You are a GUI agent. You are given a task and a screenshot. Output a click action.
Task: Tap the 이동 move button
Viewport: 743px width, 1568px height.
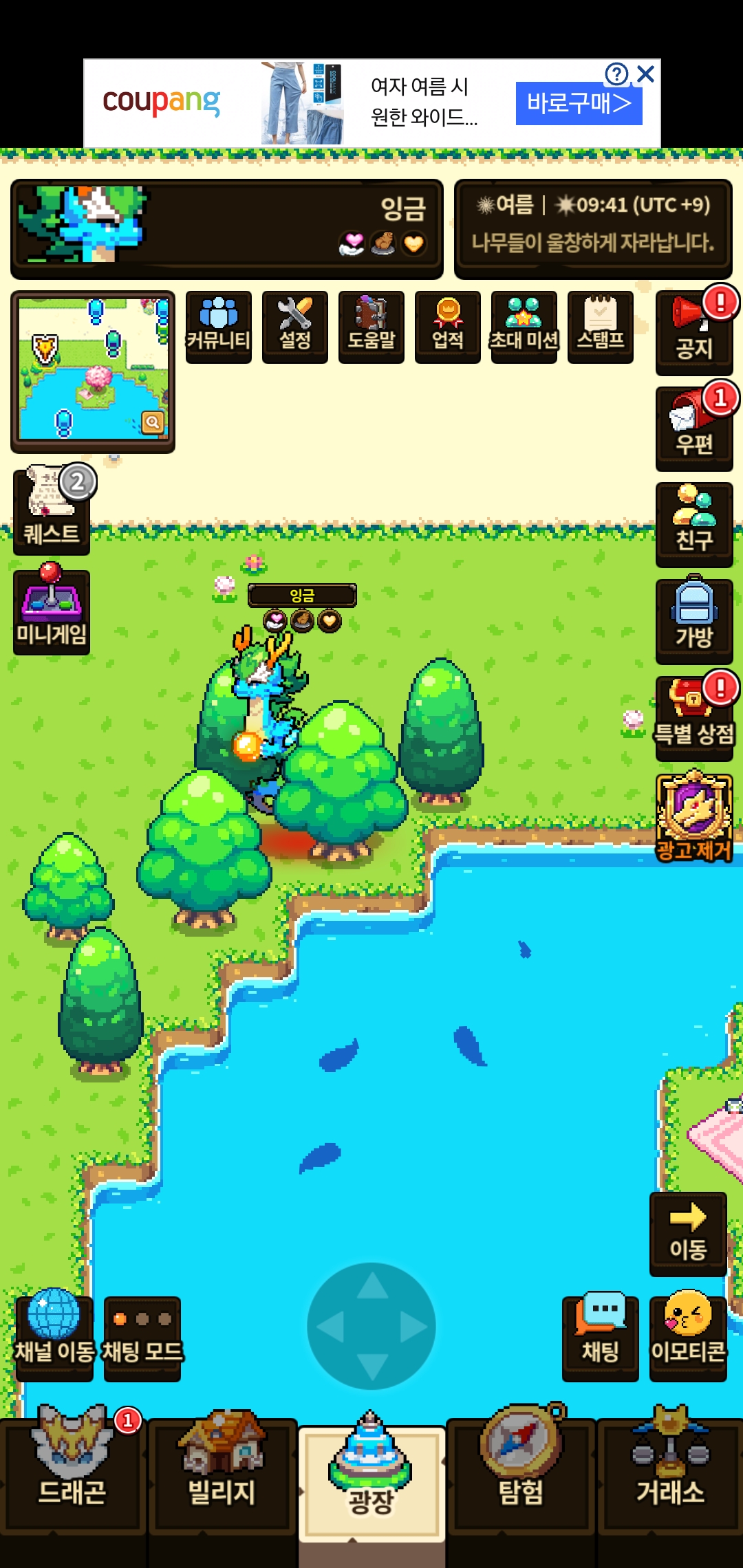click(688, 1234)
